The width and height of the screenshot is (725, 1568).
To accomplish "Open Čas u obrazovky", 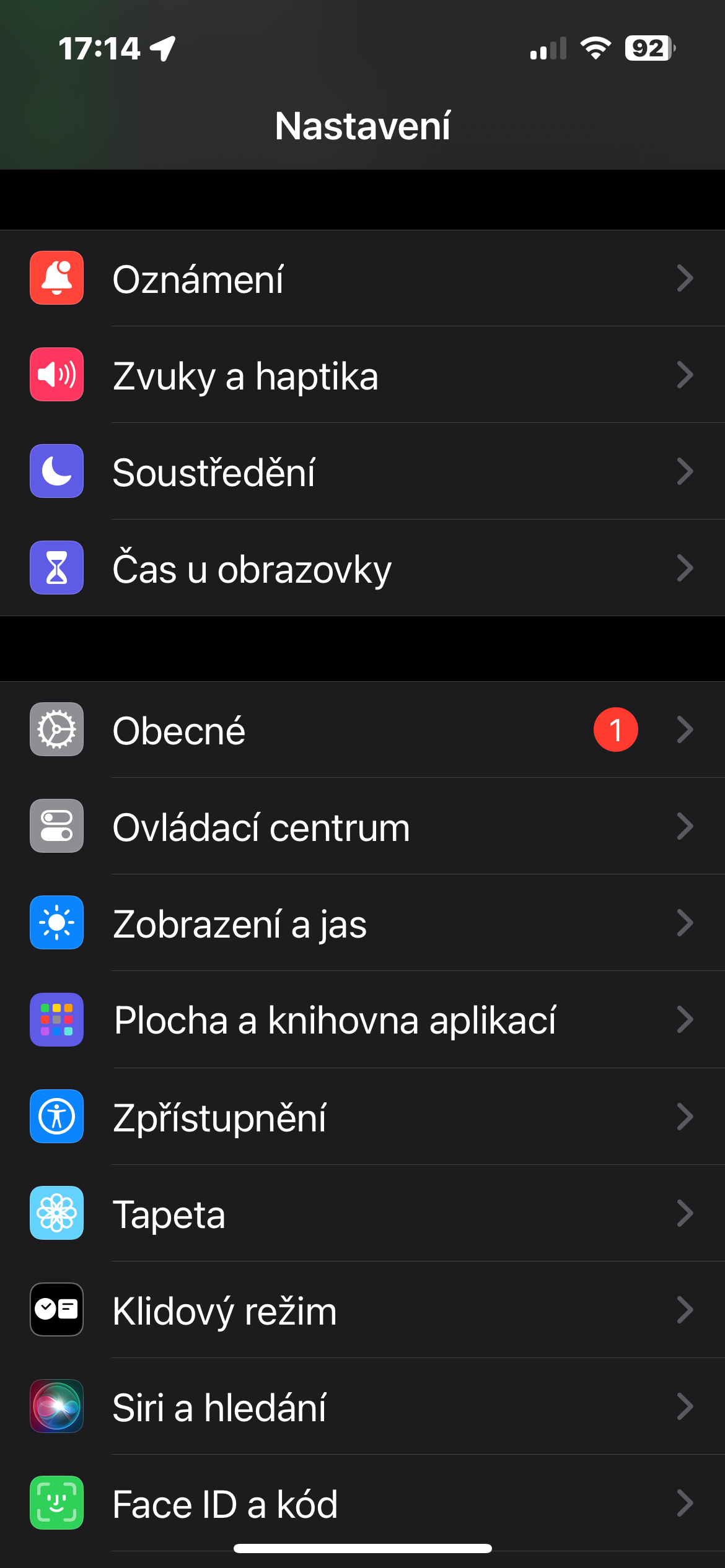I will (x=362, y=568).
